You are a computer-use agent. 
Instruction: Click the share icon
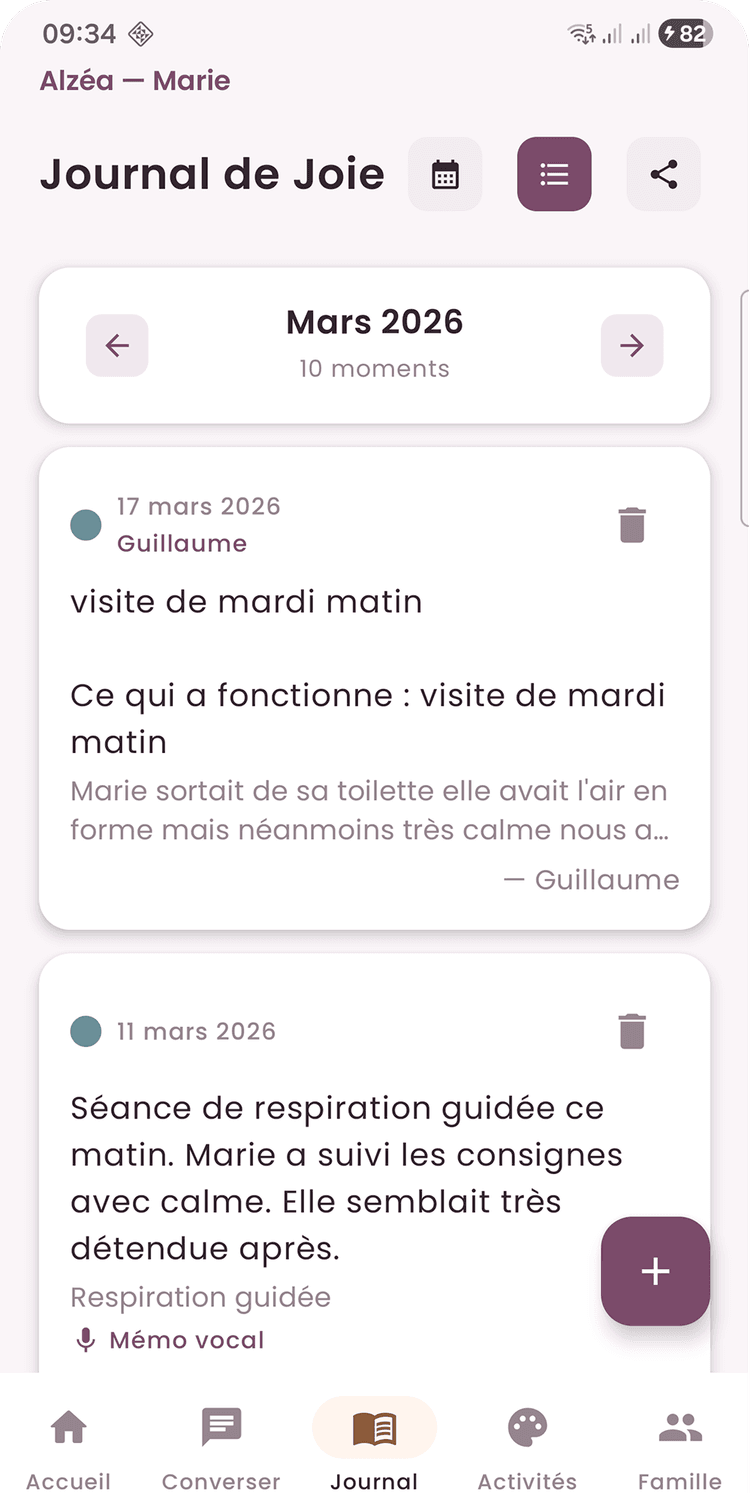tap(663, 174)
